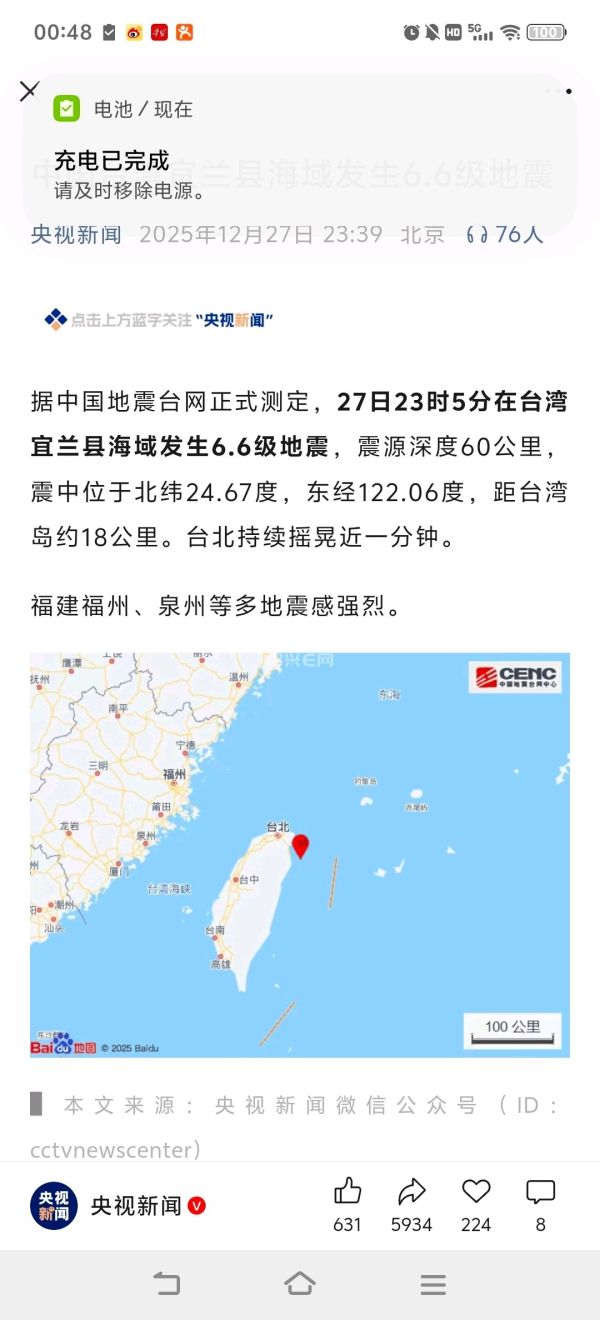The width and height of the screenshot is (600, 1320).
Task: Tap the heart icon to recommend
Action: [476, 1203]
